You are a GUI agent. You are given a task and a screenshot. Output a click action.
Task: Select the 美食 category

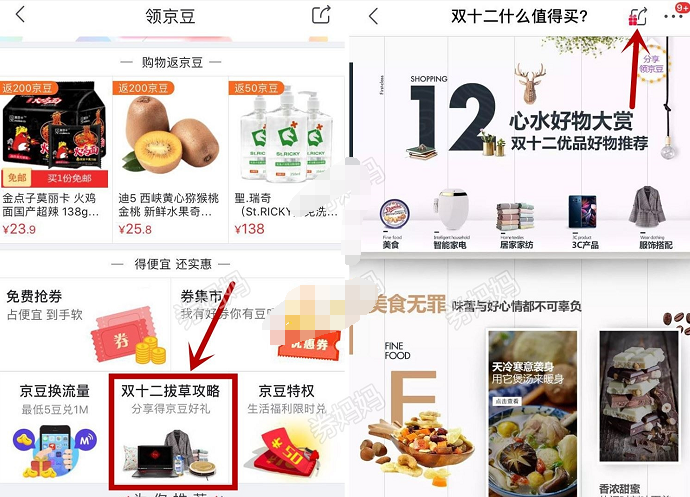pos(394,222)
